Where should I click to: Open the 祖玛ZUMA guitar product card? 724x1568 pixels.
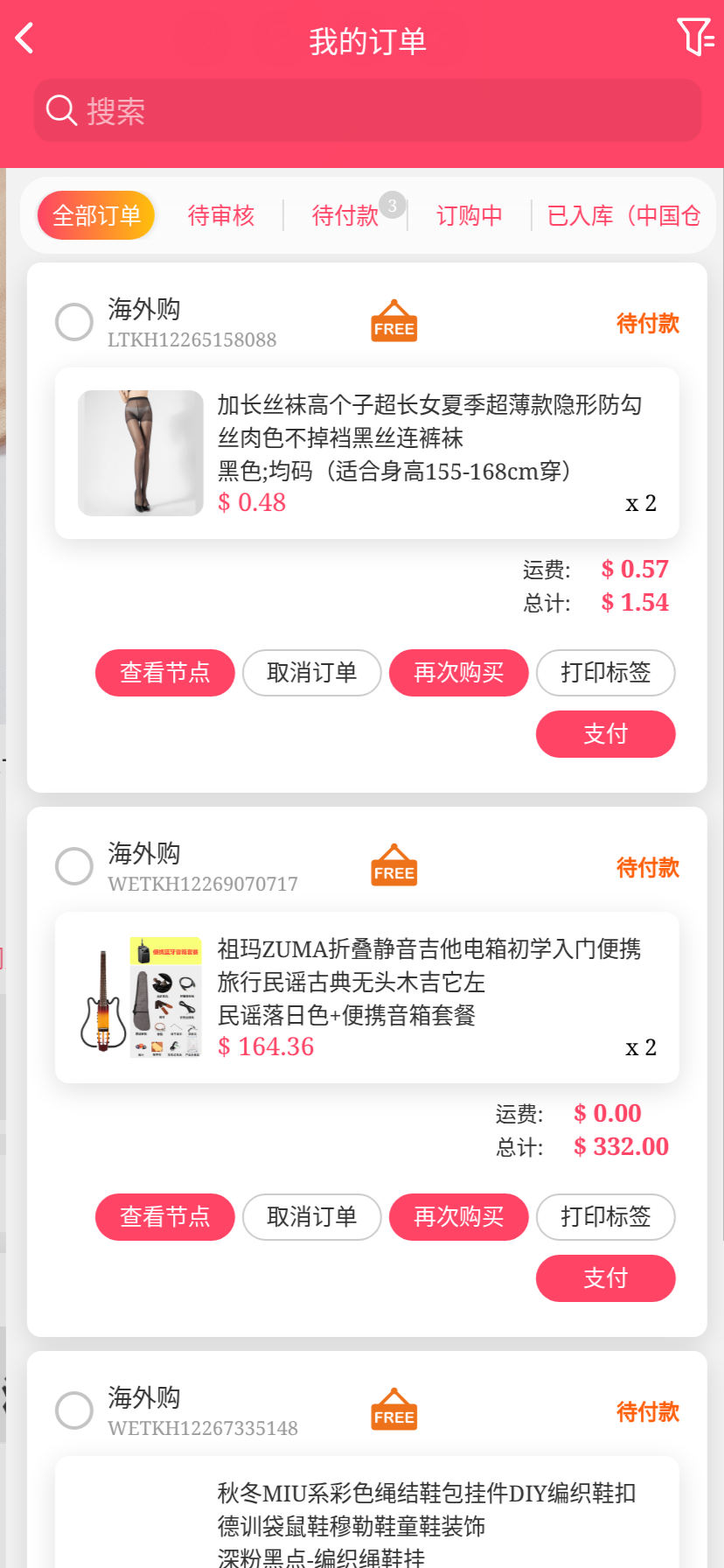[x=367, y=997]
